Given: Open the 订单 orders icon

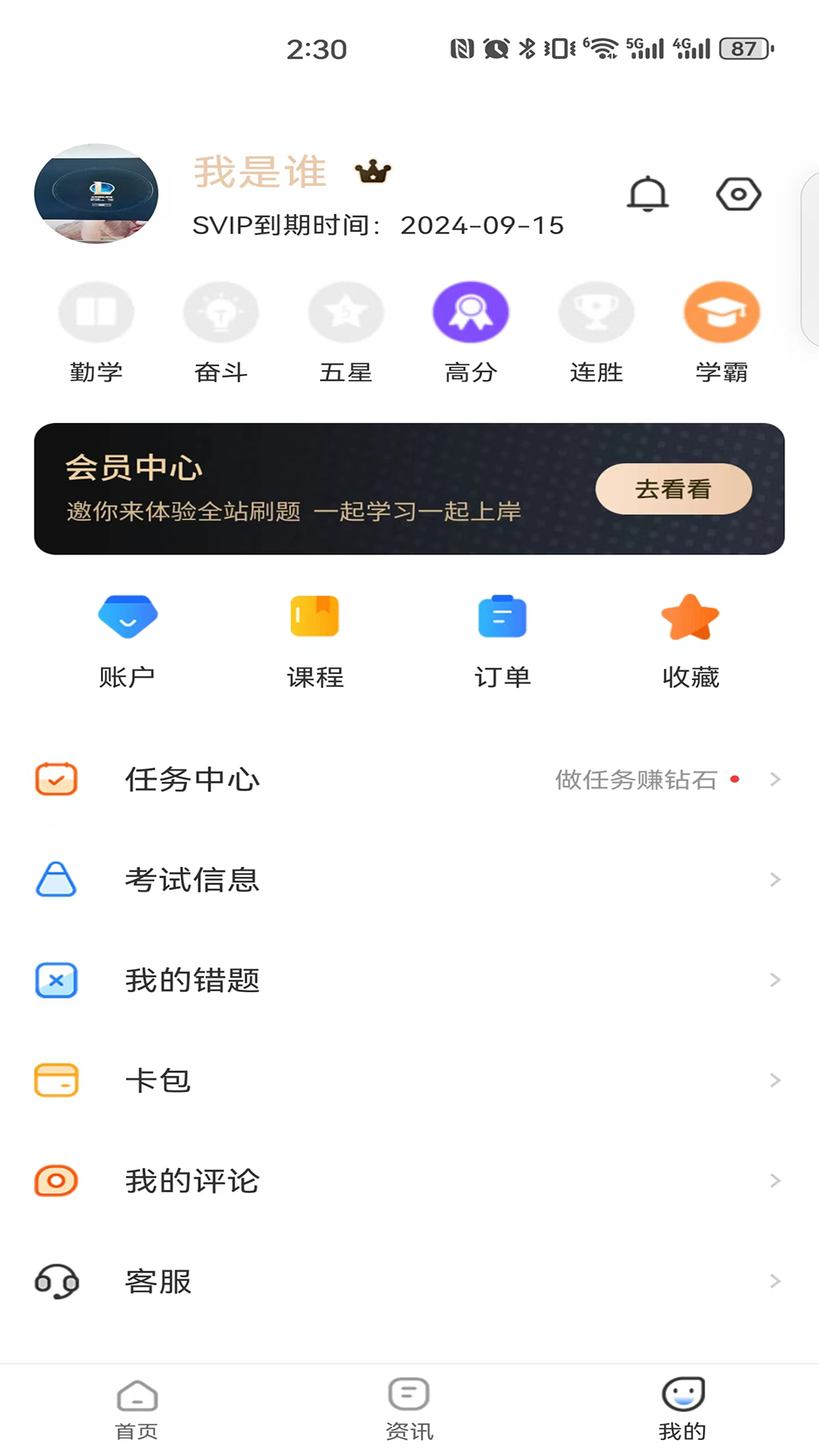Looking at the screenshot, I should click(502, 617).
